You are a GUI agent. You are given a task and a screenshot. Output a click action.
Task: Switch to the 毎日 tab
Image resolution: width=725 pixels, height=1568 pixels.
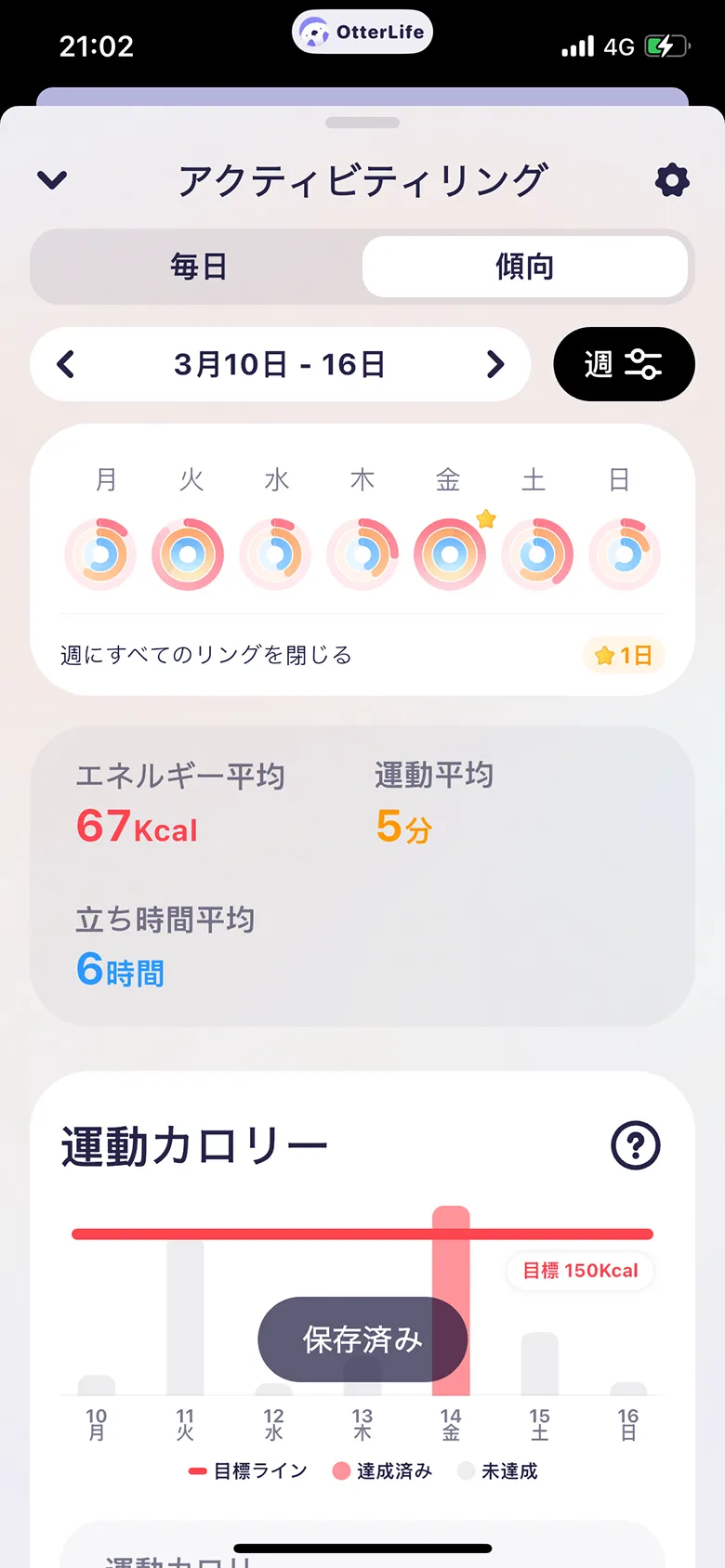198,267
